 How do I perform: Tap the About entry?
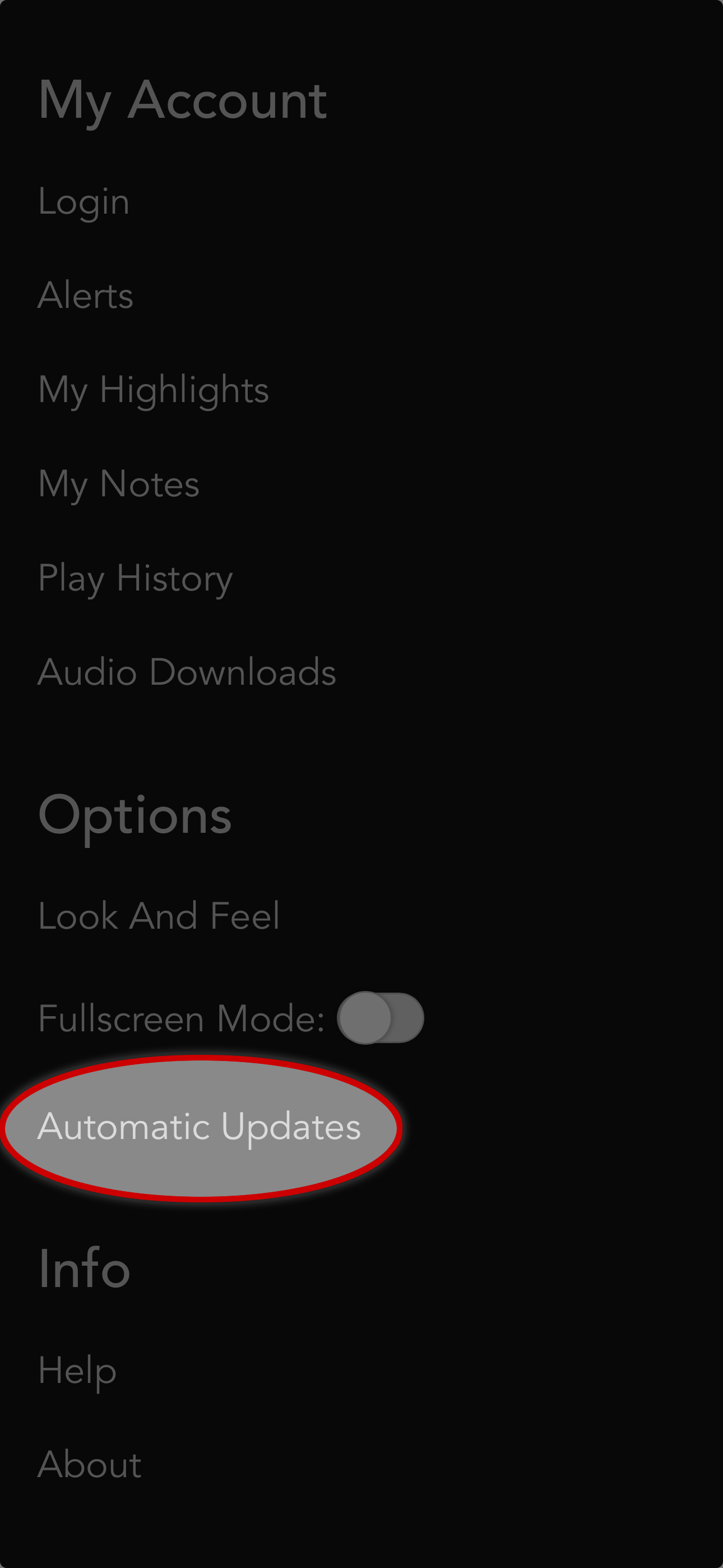click(90, 1464)
